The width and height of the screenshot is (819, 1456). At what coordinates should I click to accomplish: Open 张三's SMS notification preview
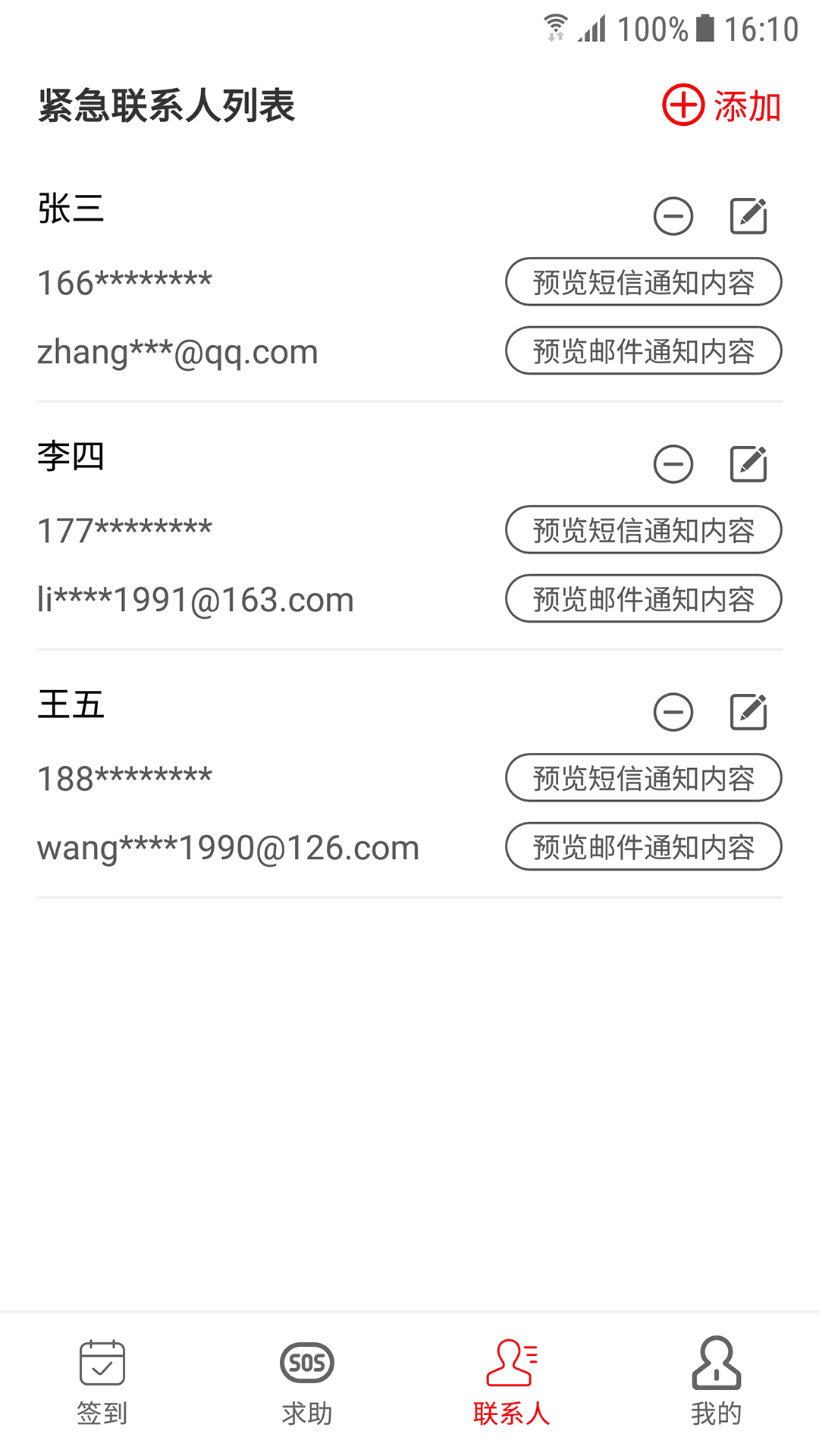pyautogui.click(x=643, y=281)
